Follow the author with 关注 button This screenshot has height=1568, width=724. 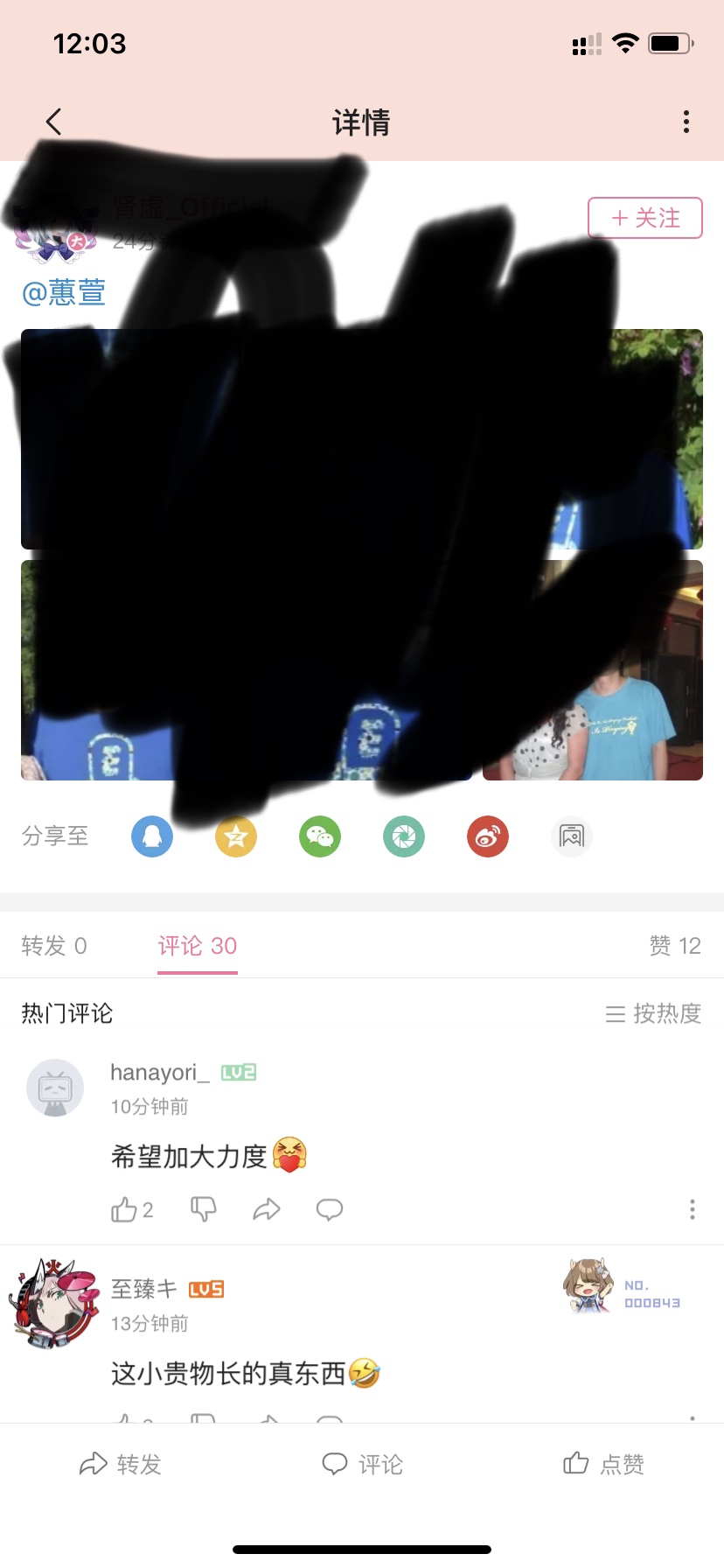tap(645, 218)
